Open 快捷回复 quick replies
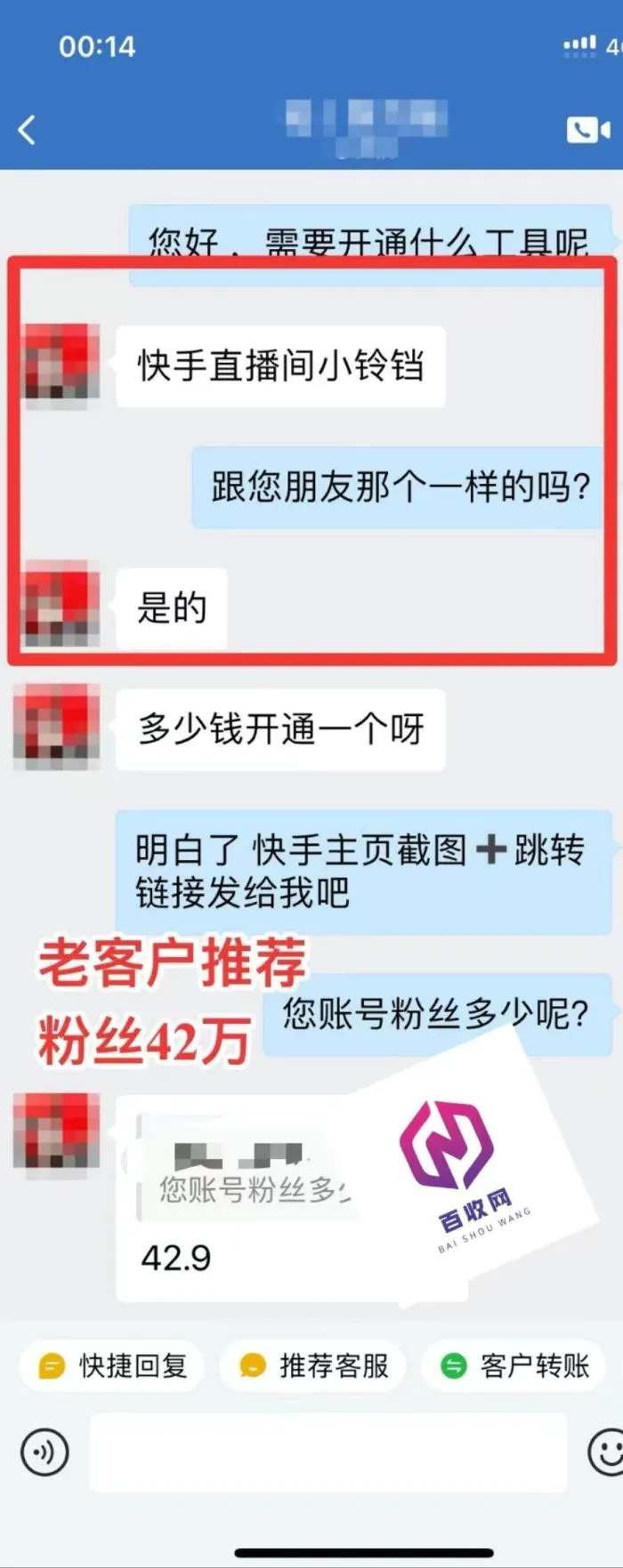Image resolution: width=623 pixels, height=1568 pixels. tap(112, 1365)
